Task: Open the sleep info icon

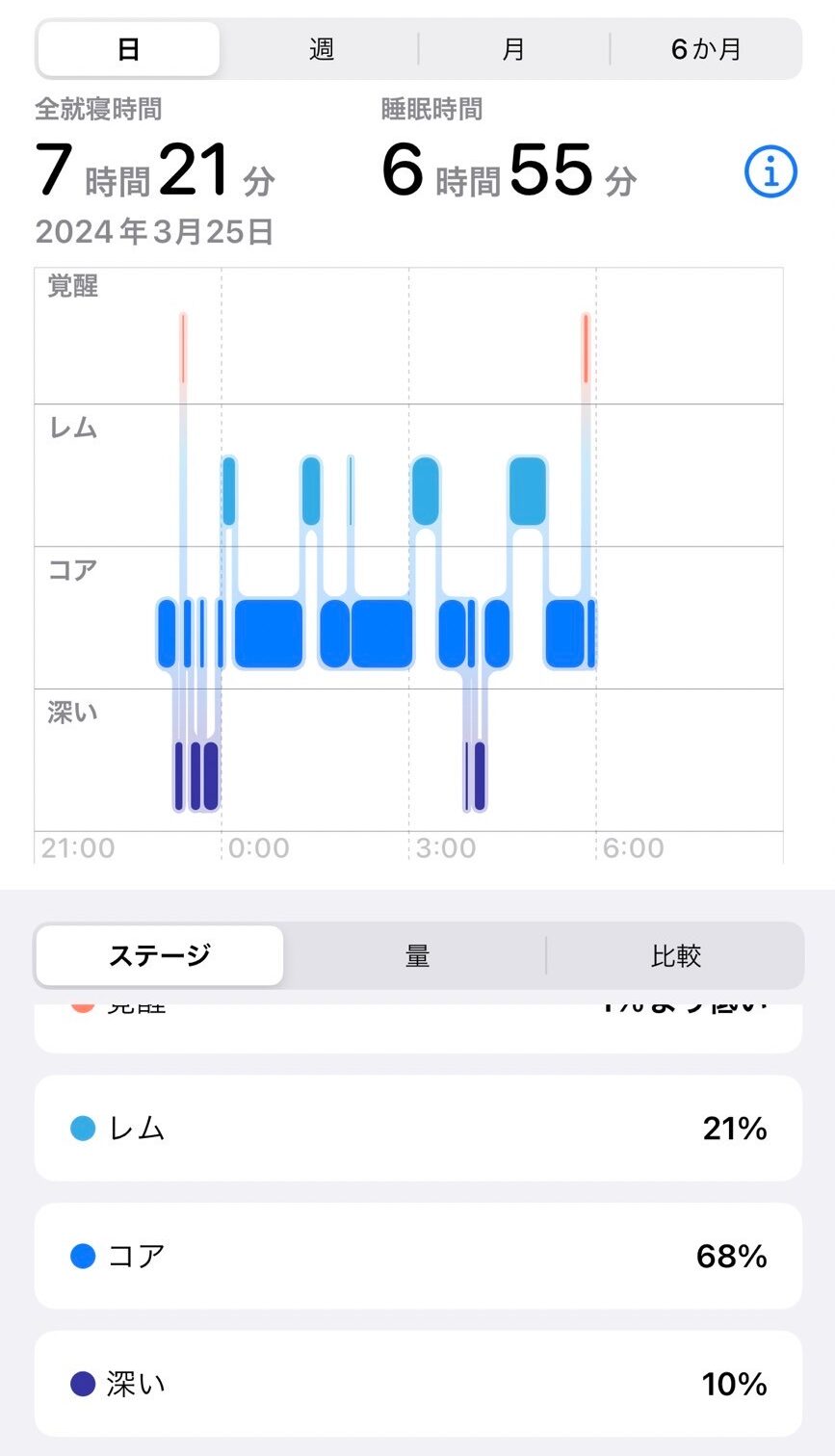Action: click(x=770, y=173)
